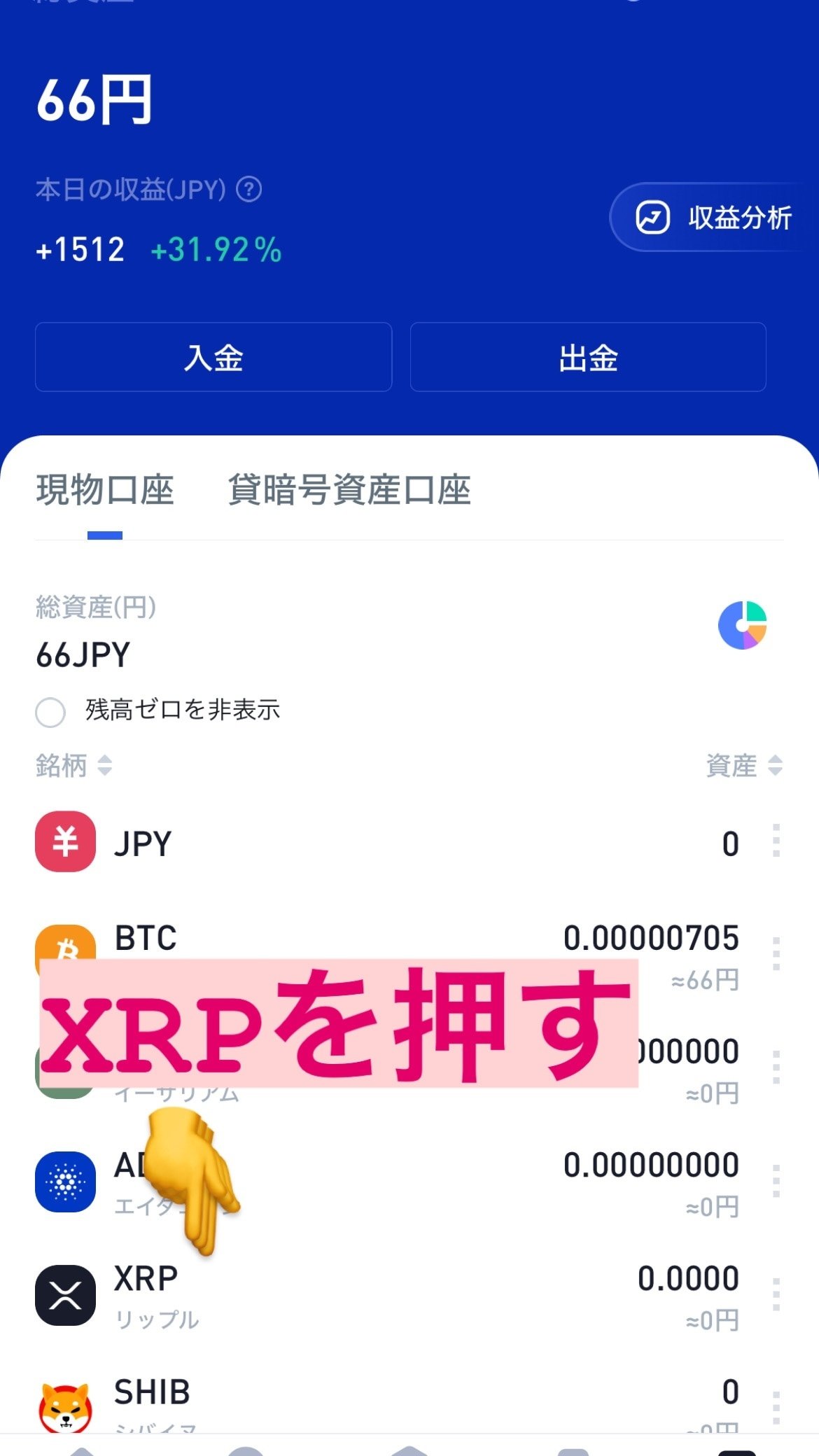Show help for 本日の収益(JPY)

pyautogui.click(x=249, y=190)
